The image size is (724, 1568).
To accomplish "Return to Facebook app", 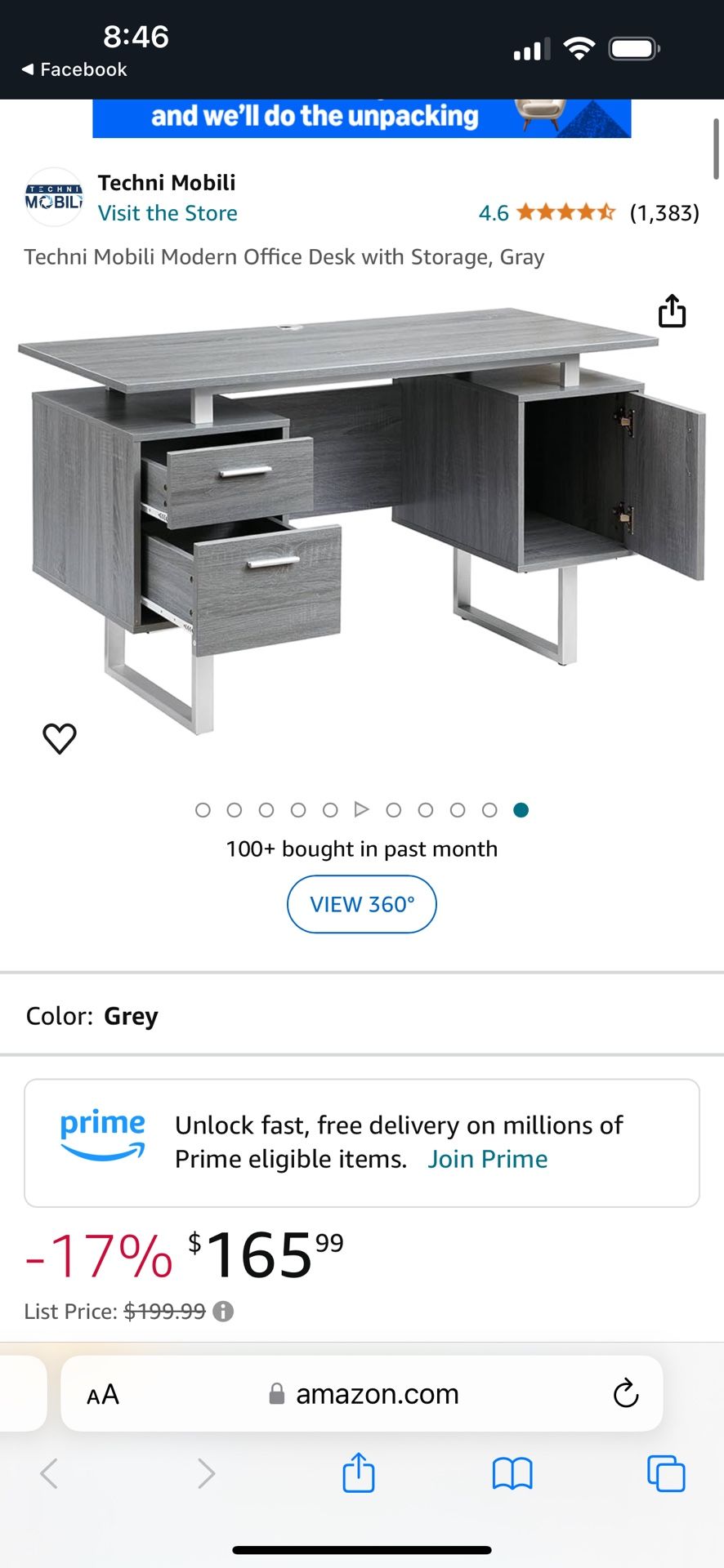I will point(74,69).
